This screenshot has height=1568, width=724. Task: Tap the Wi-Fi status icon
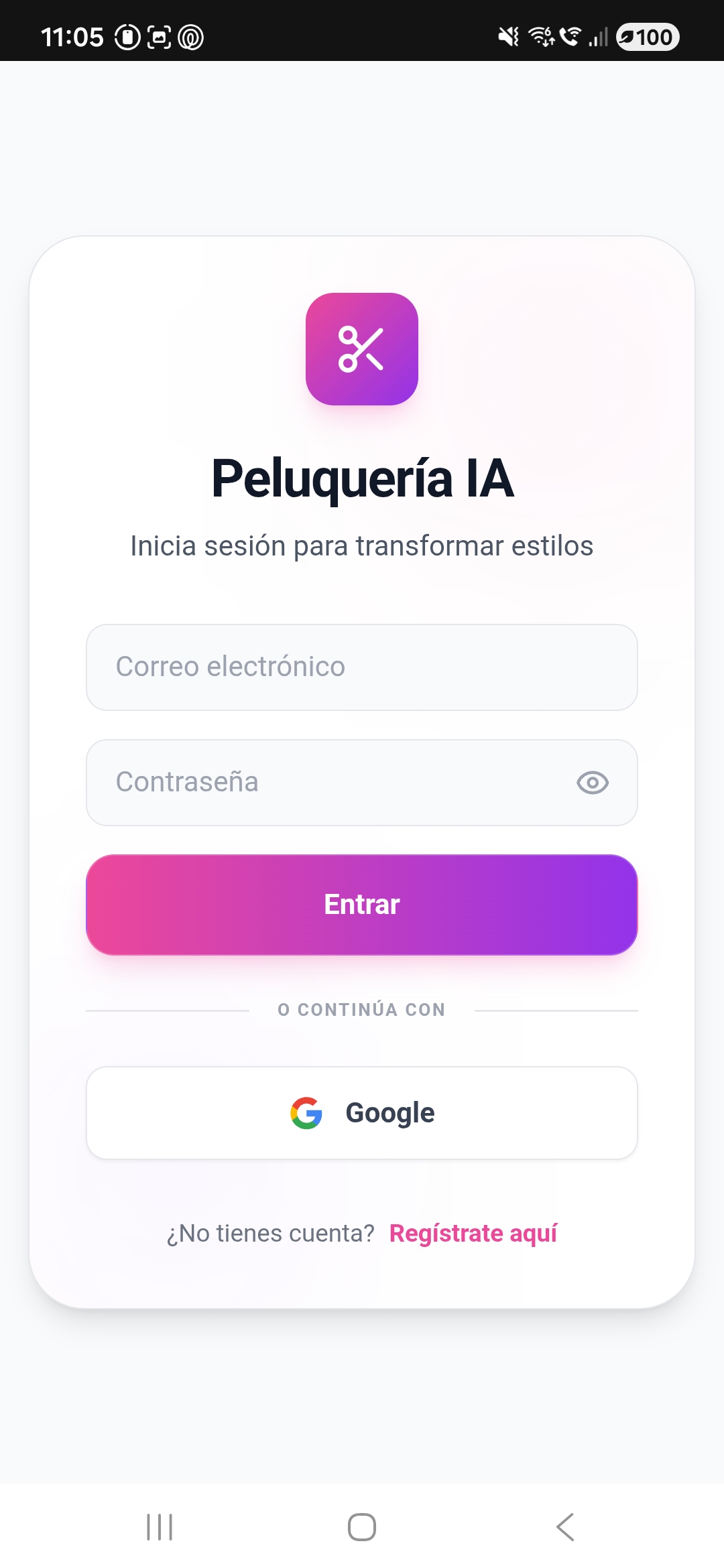(540, 36)
